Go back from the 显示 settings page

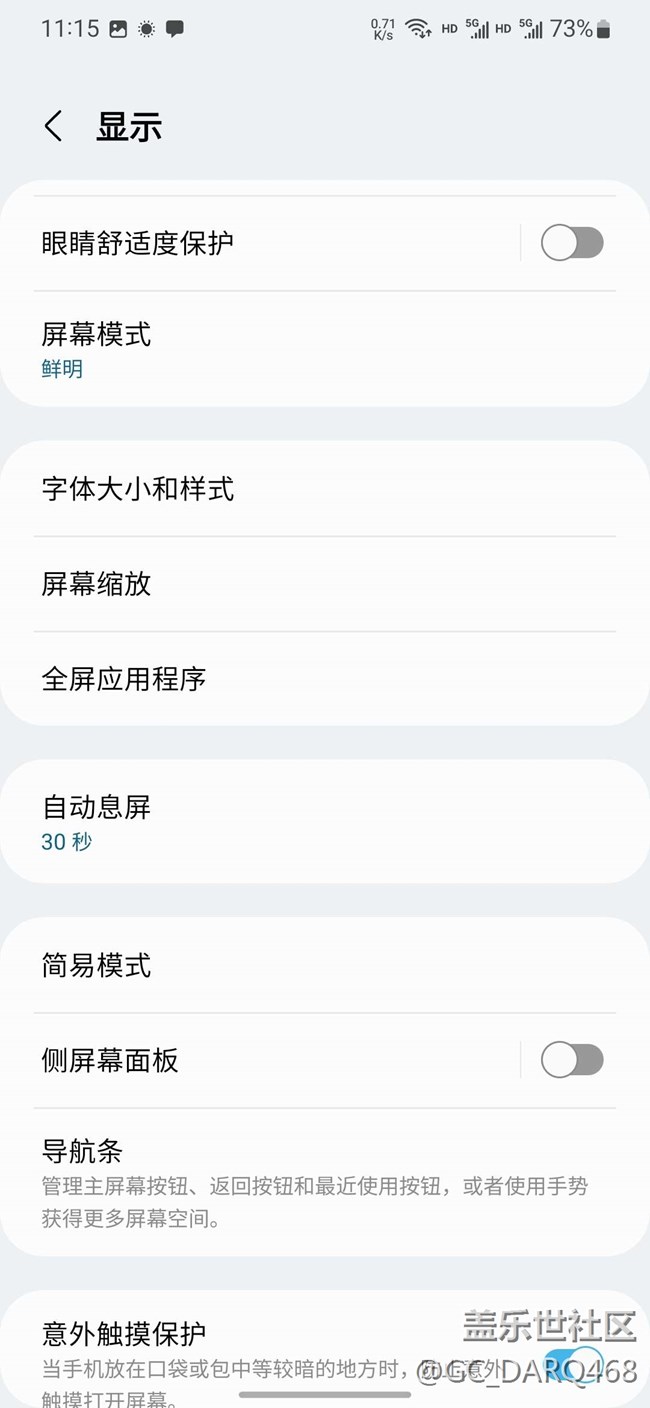coord(54,127)
